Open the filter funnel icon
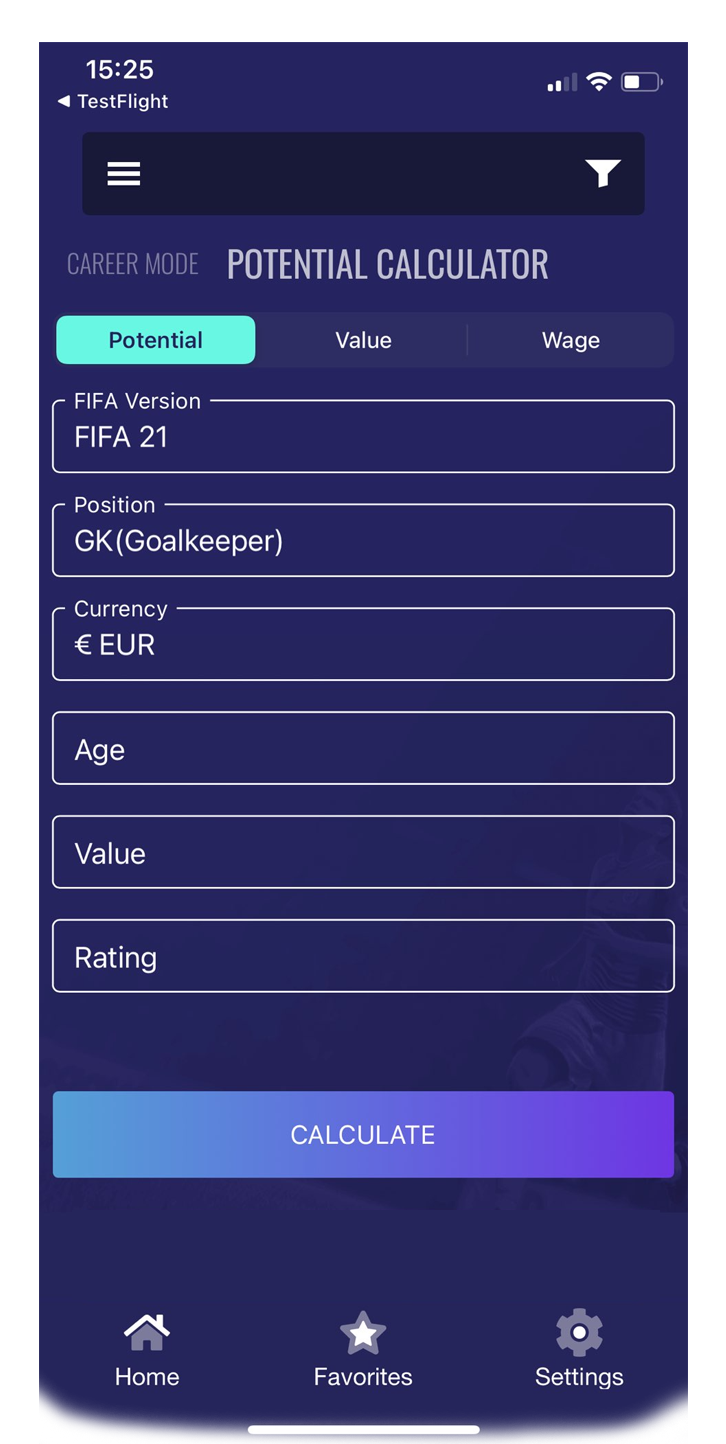 (603, 174)
